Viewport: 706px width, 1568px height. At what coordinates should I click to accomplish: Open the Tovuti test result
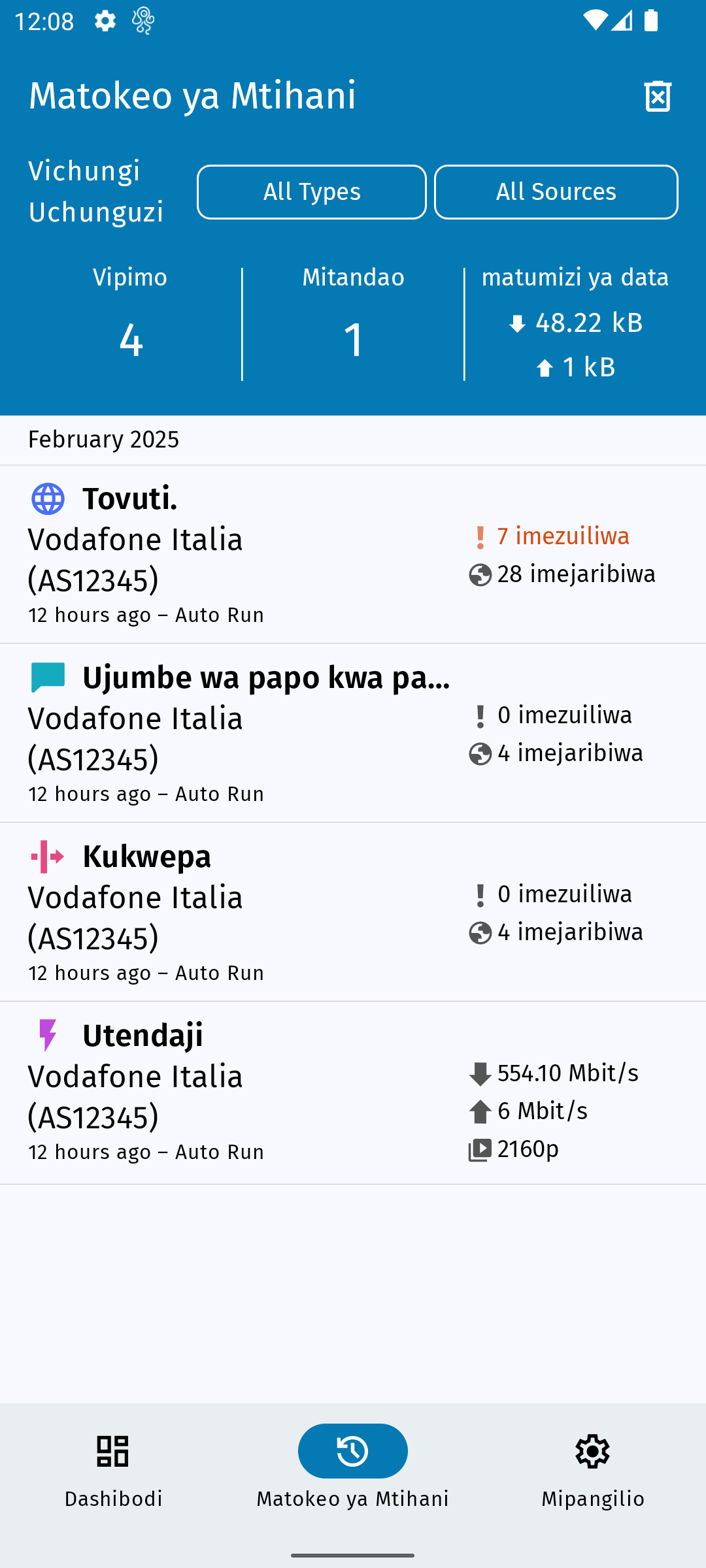coord(353,554)
